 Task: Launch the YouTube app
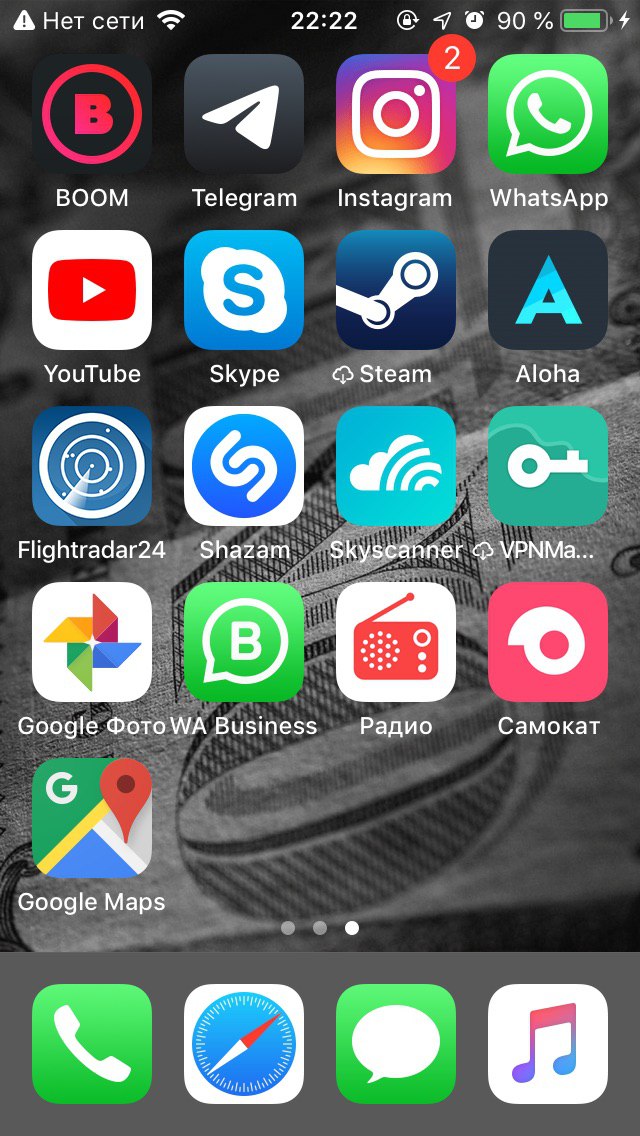pyautogui.click(x=92, y=290)
